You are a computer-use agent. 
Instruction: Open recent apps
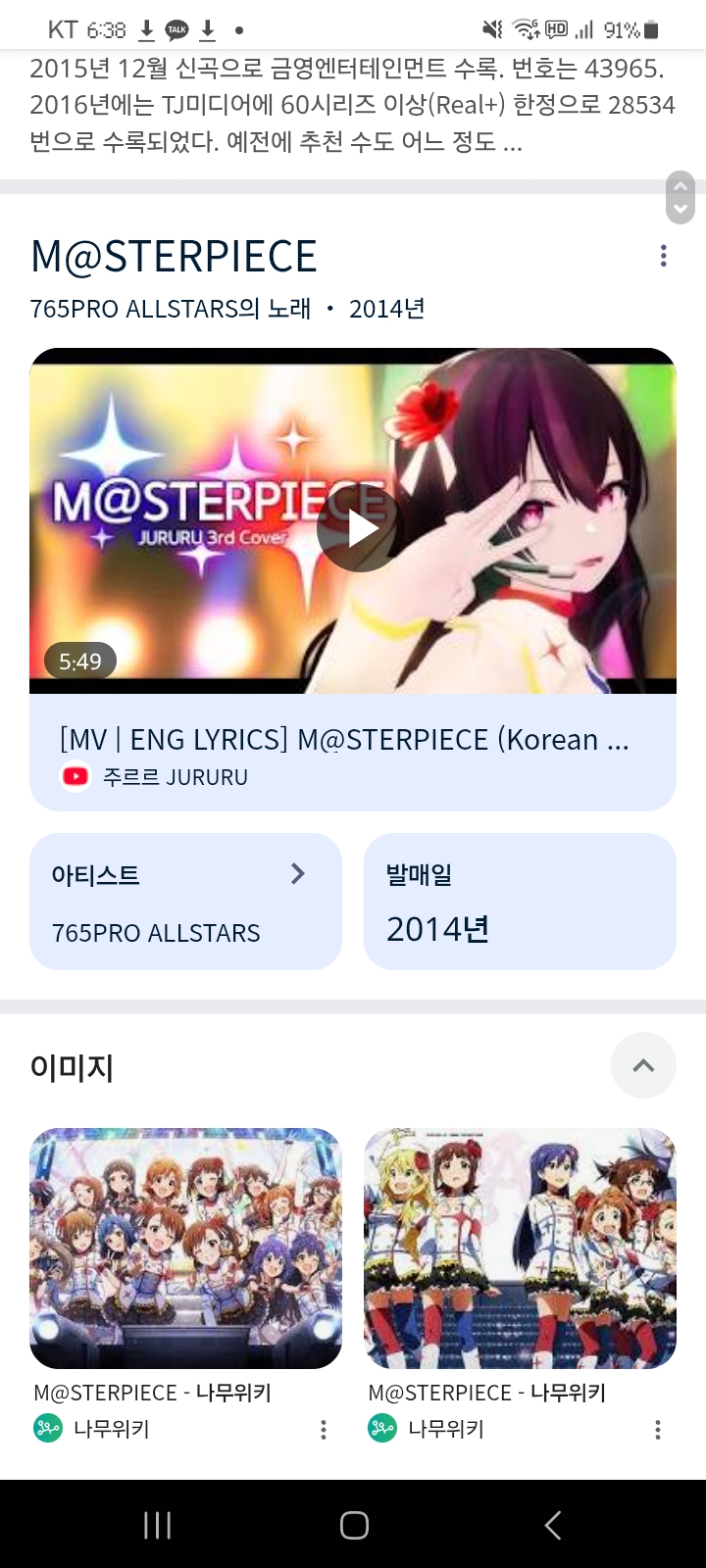[157, 1525]
